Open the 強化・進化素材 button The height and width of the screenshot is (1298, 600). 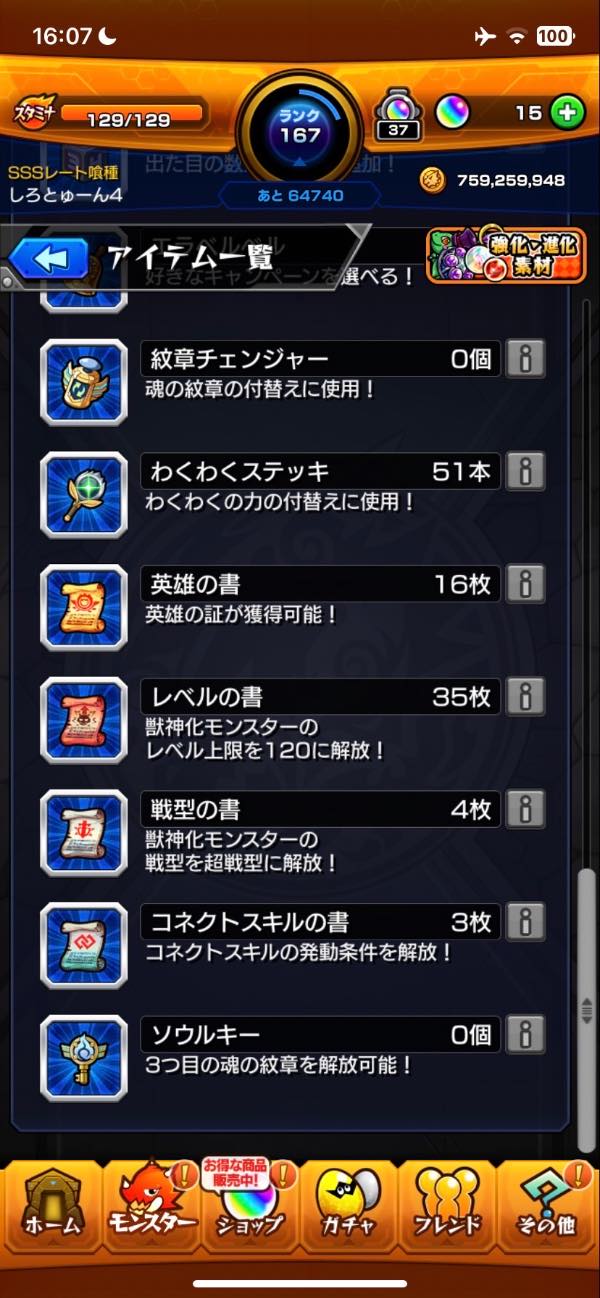[x=505, y=257]
